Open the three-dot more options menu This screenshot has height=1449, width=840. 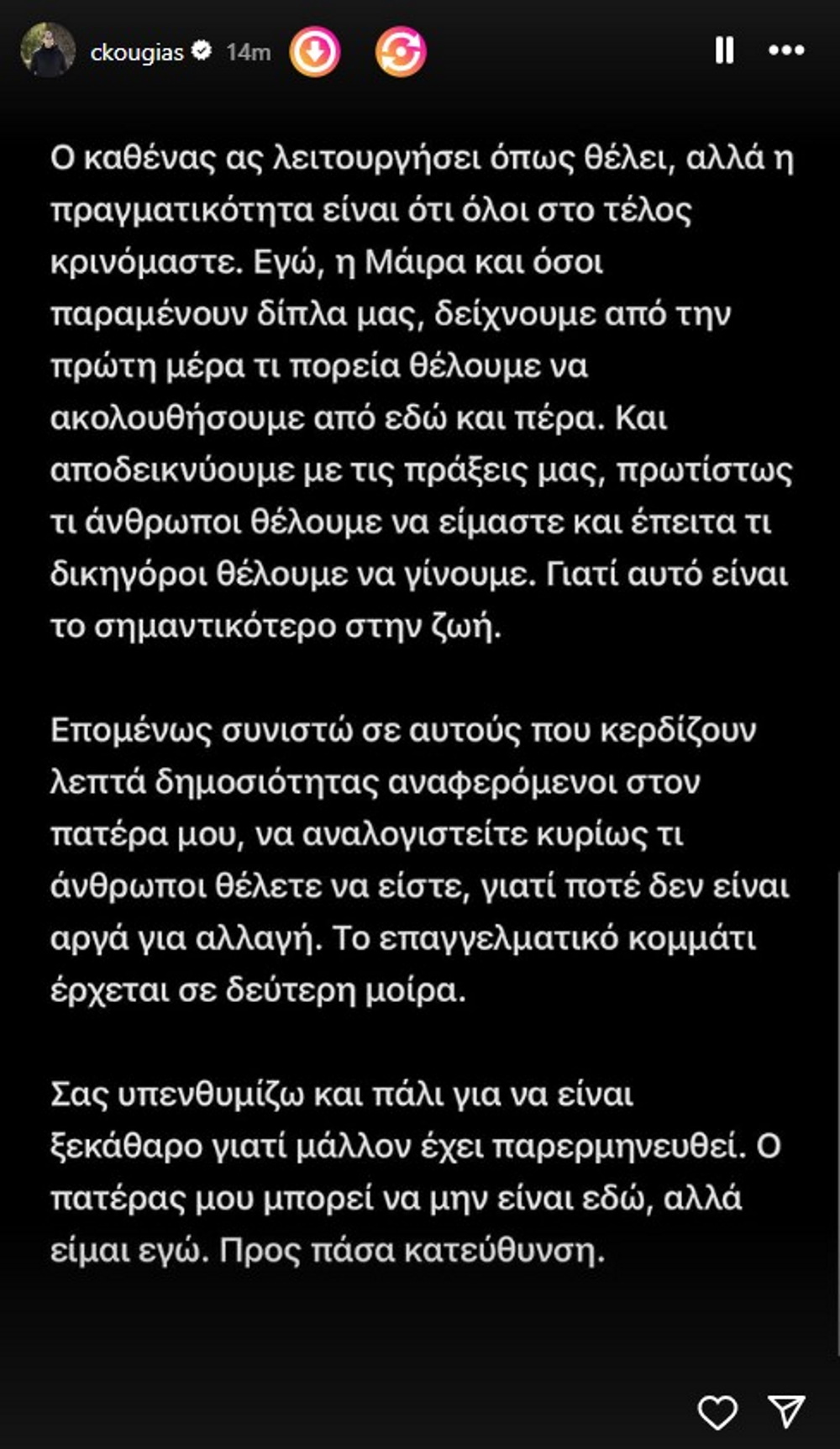(x=786, y=50)
